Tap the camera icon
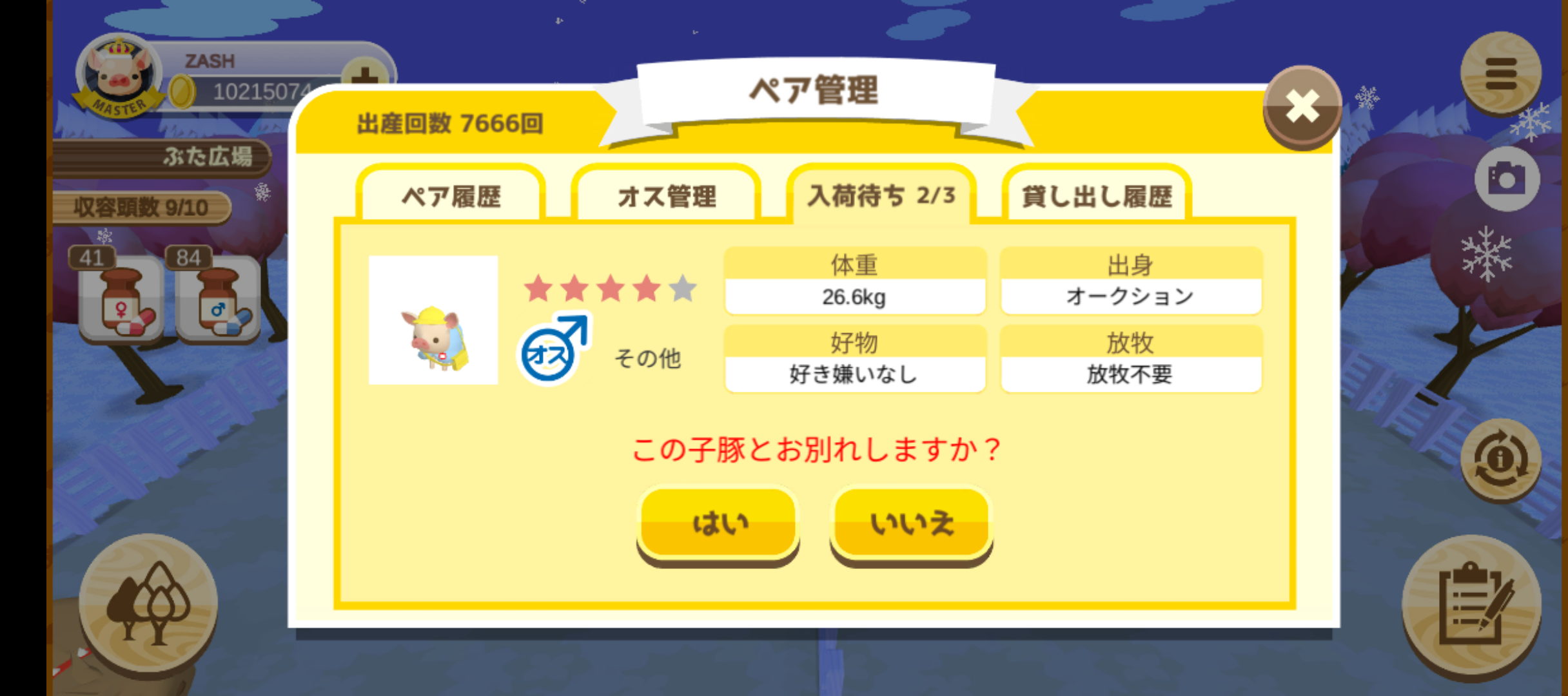The height and width of the screenshot is (696, 1568). [x=1507, y=179]
